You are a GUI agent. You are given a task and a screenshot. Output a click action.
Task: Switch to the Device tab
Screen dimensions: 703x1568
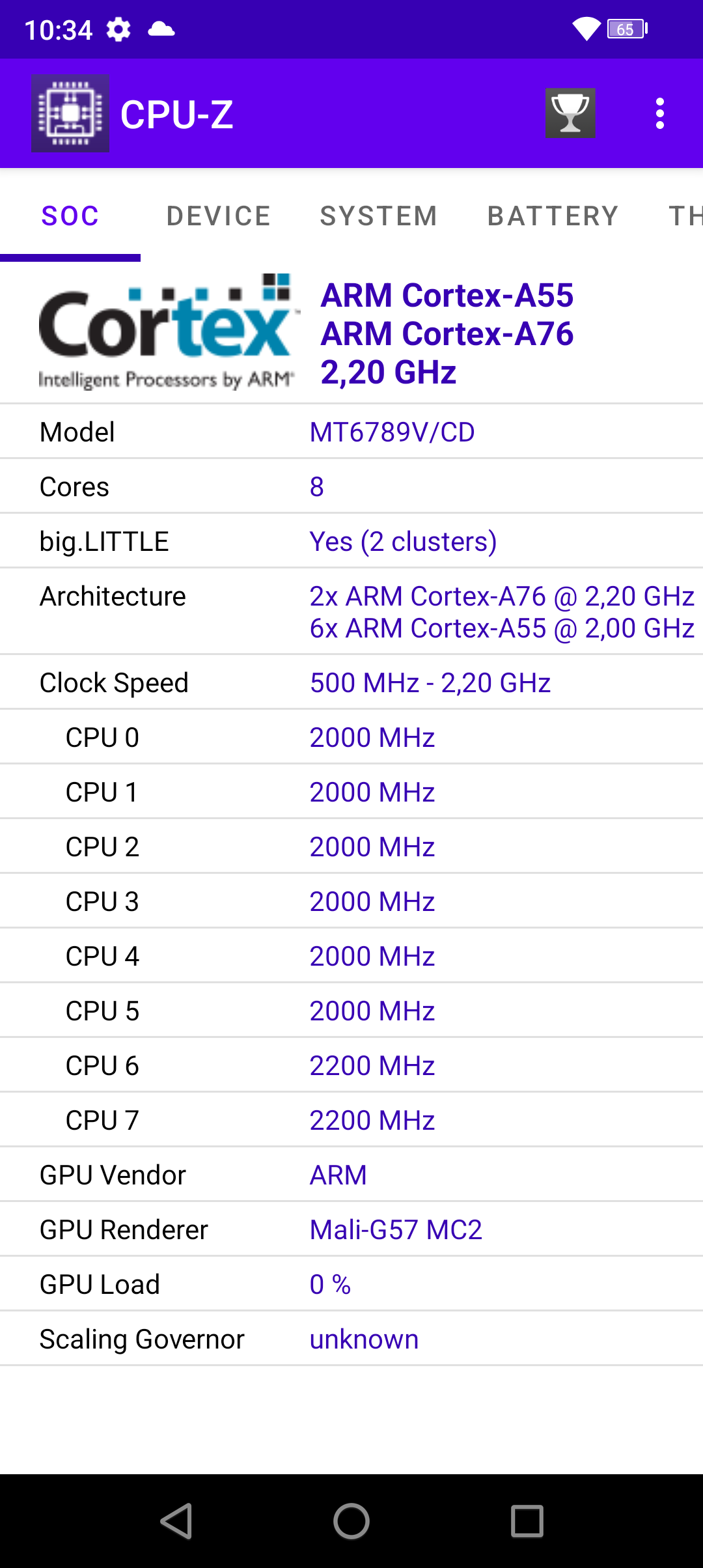(219, 216)
